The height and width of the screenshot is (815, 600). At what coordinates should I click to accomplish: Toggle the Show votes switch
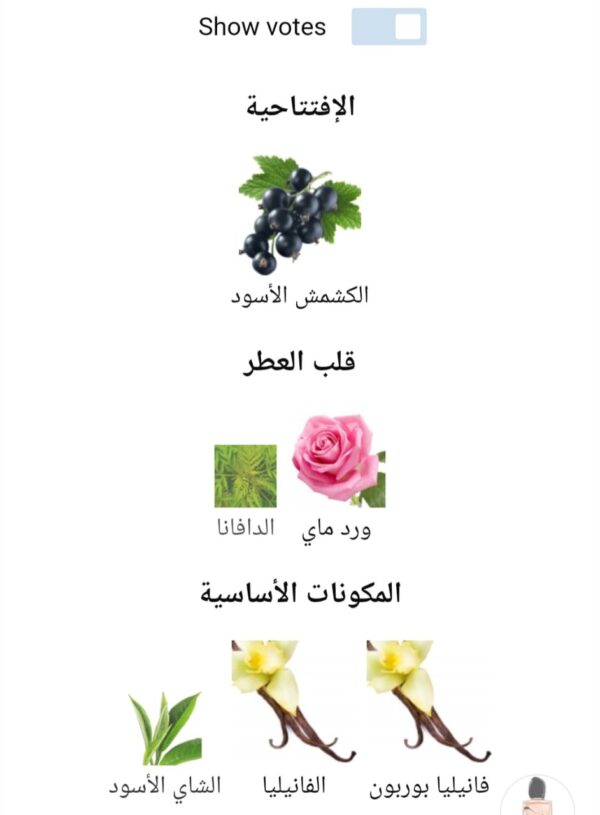click(x=389, y=27)
